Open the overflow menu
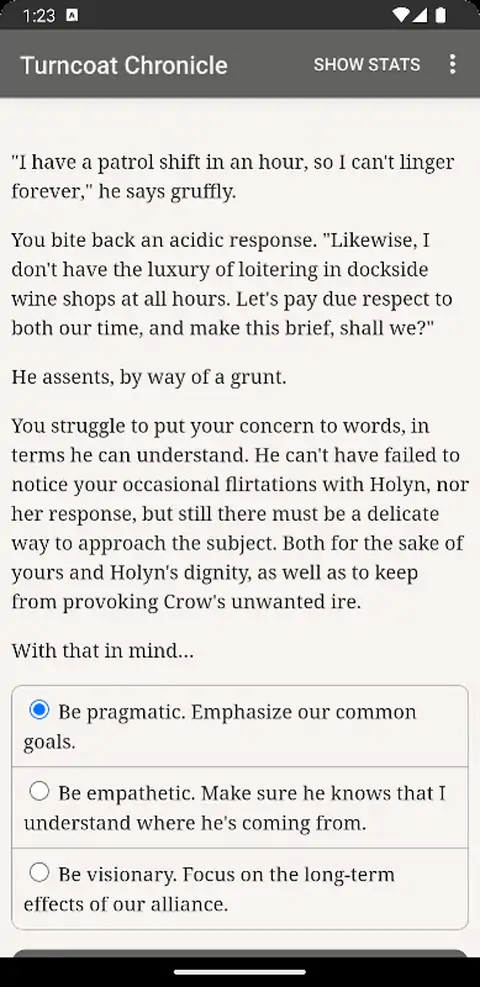The image size is (480, 987). click(452, 65)
